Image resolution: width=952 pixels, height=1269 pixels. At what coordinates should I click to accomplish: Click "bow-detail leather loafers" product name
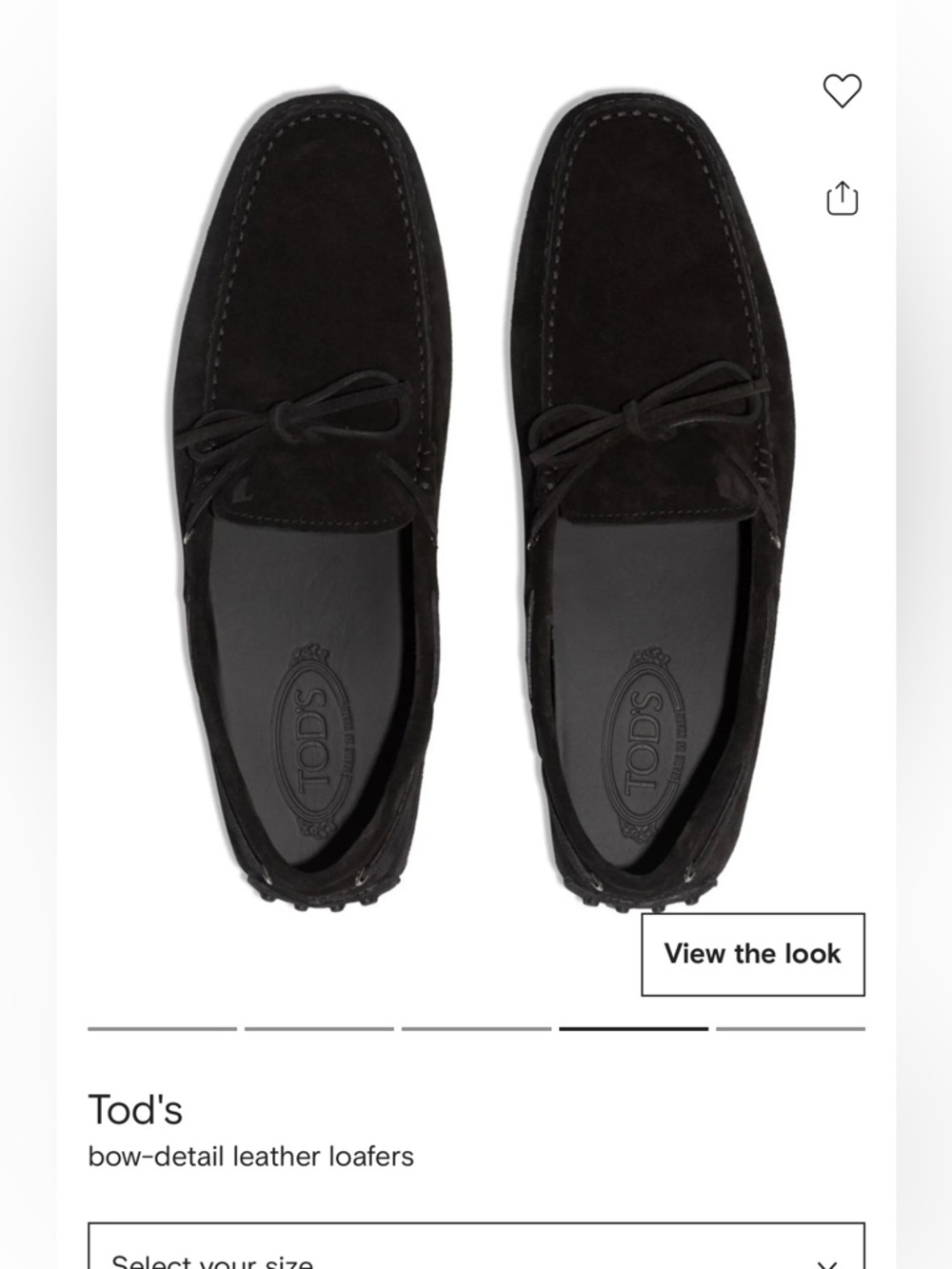251,1158
